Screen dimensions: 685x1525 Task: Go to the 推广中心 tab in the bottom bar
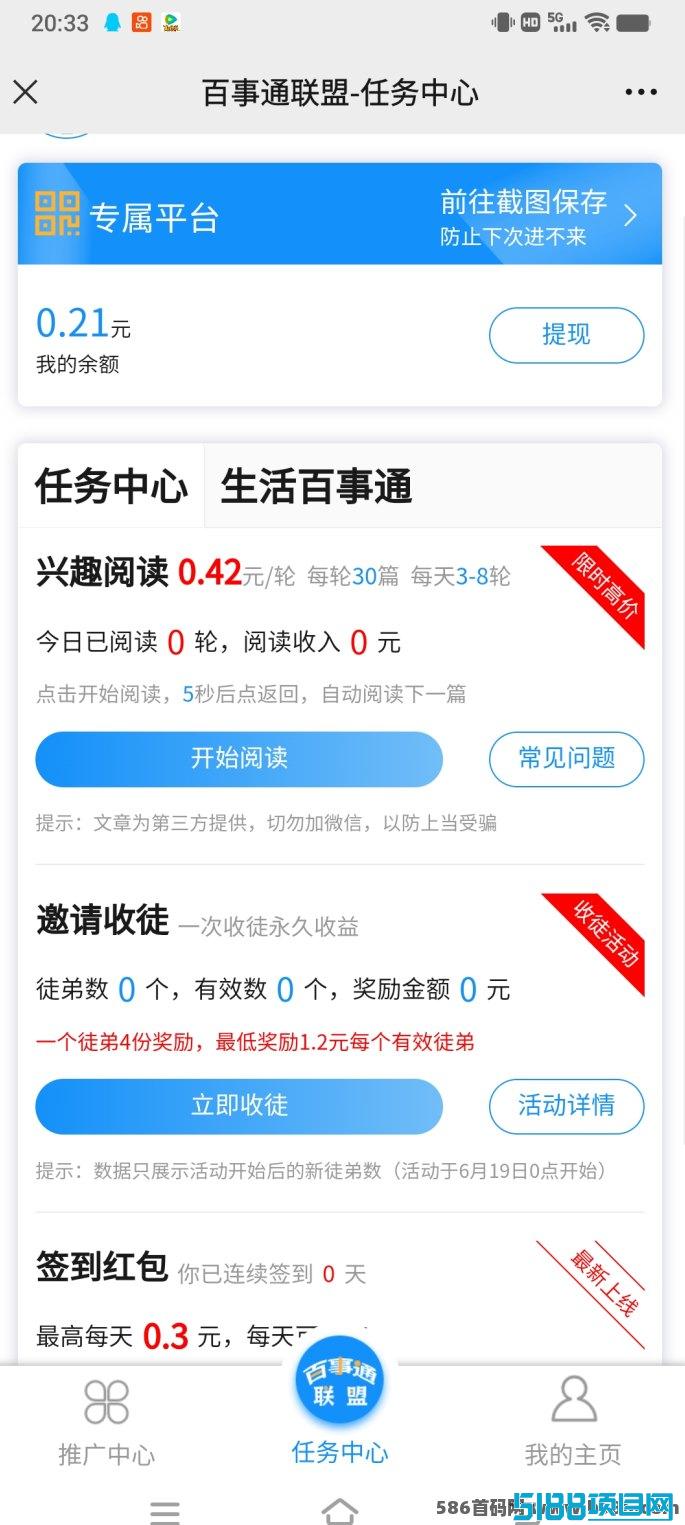click(107, 1421)
